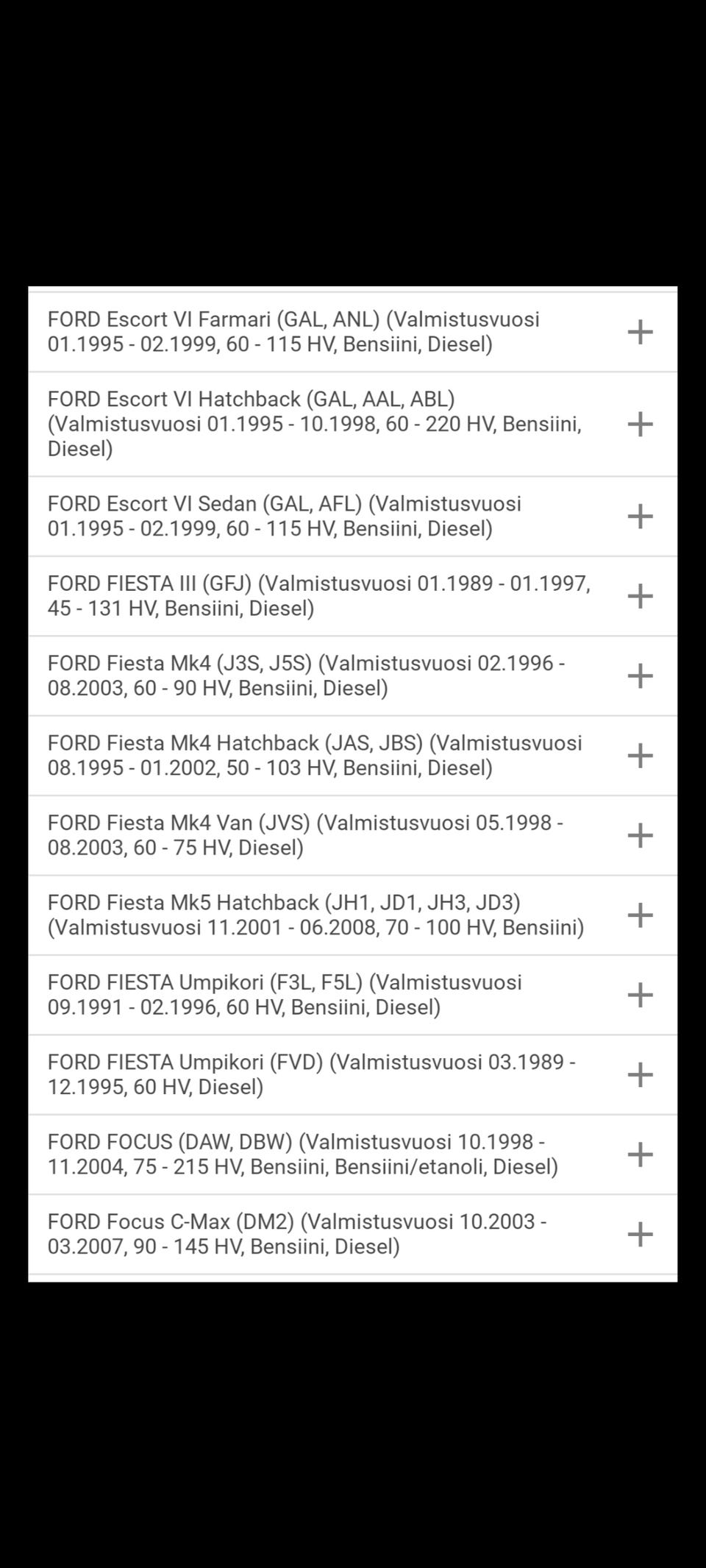Open FORD Focus C-Max (DM2) entry
The image size is (706, 1568).
640,1234
